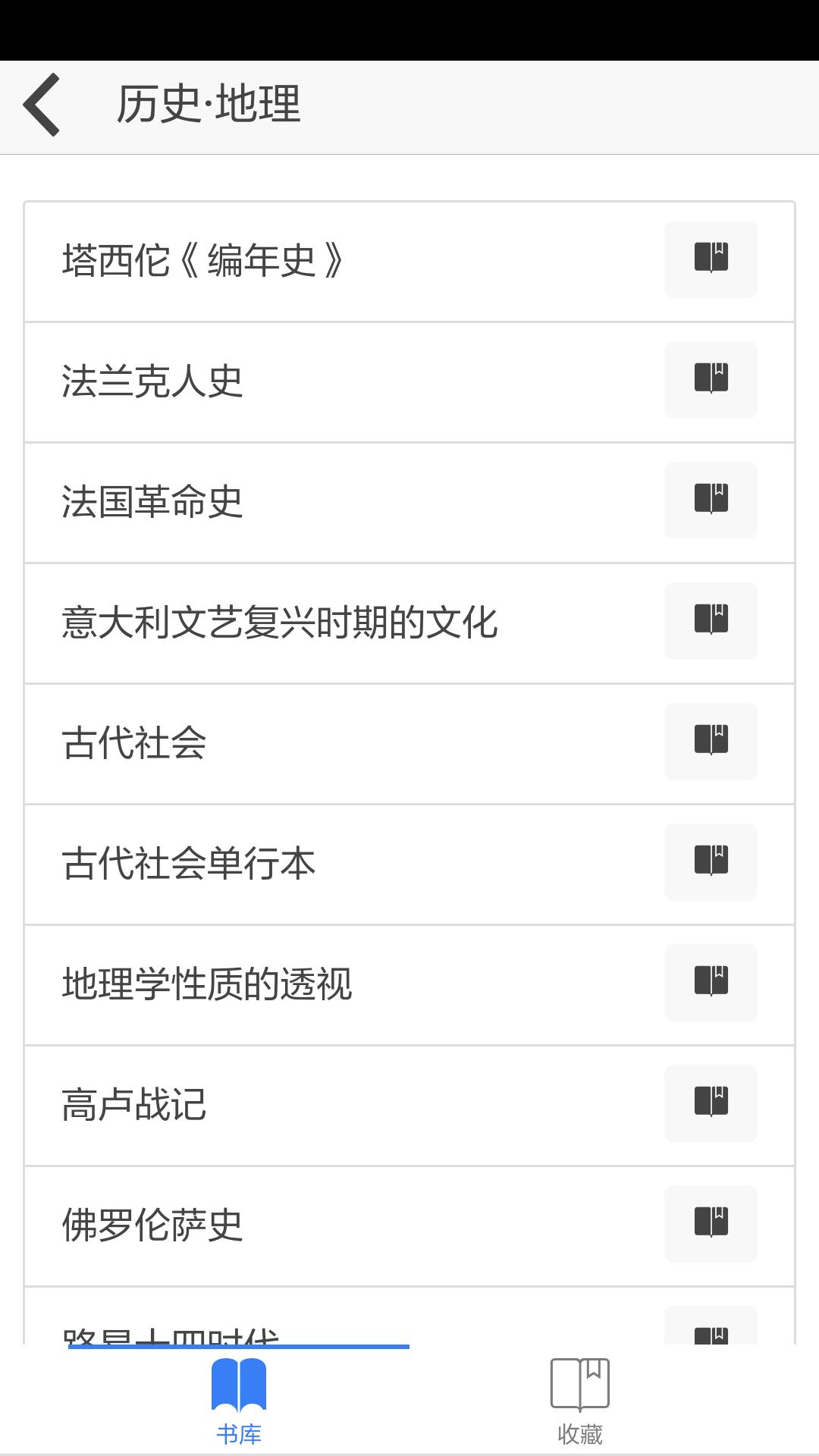The width and height of the screenshot is (819, 1456).
Task: Open 法国革命史 from the list
Action: 152,502
